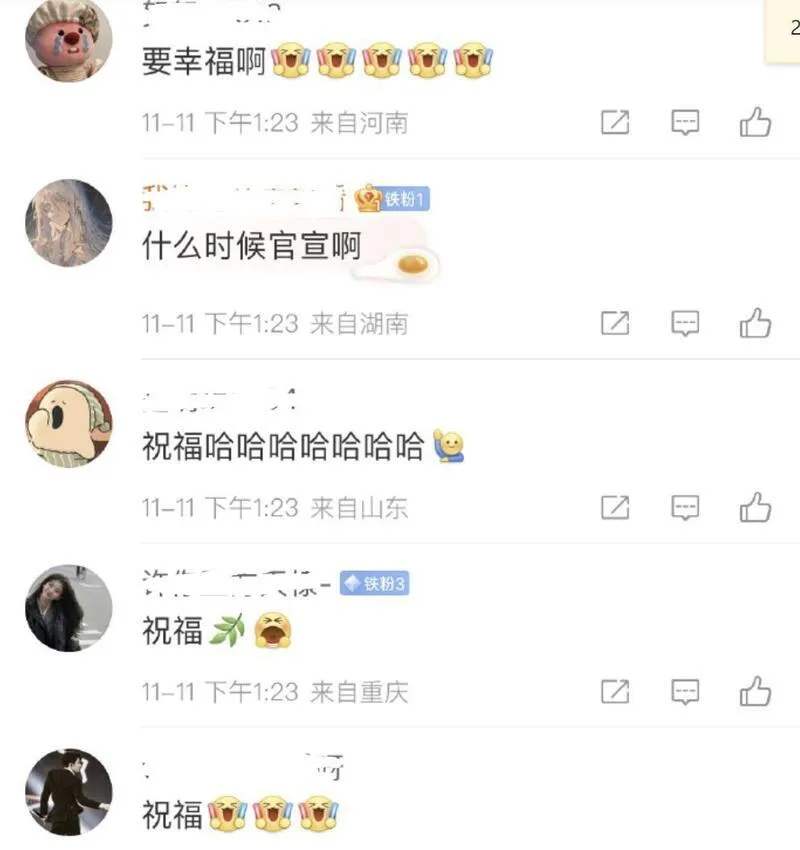800x850 pixels.
Task: Repost the comment from 重庆
Action: pos(615,691)
